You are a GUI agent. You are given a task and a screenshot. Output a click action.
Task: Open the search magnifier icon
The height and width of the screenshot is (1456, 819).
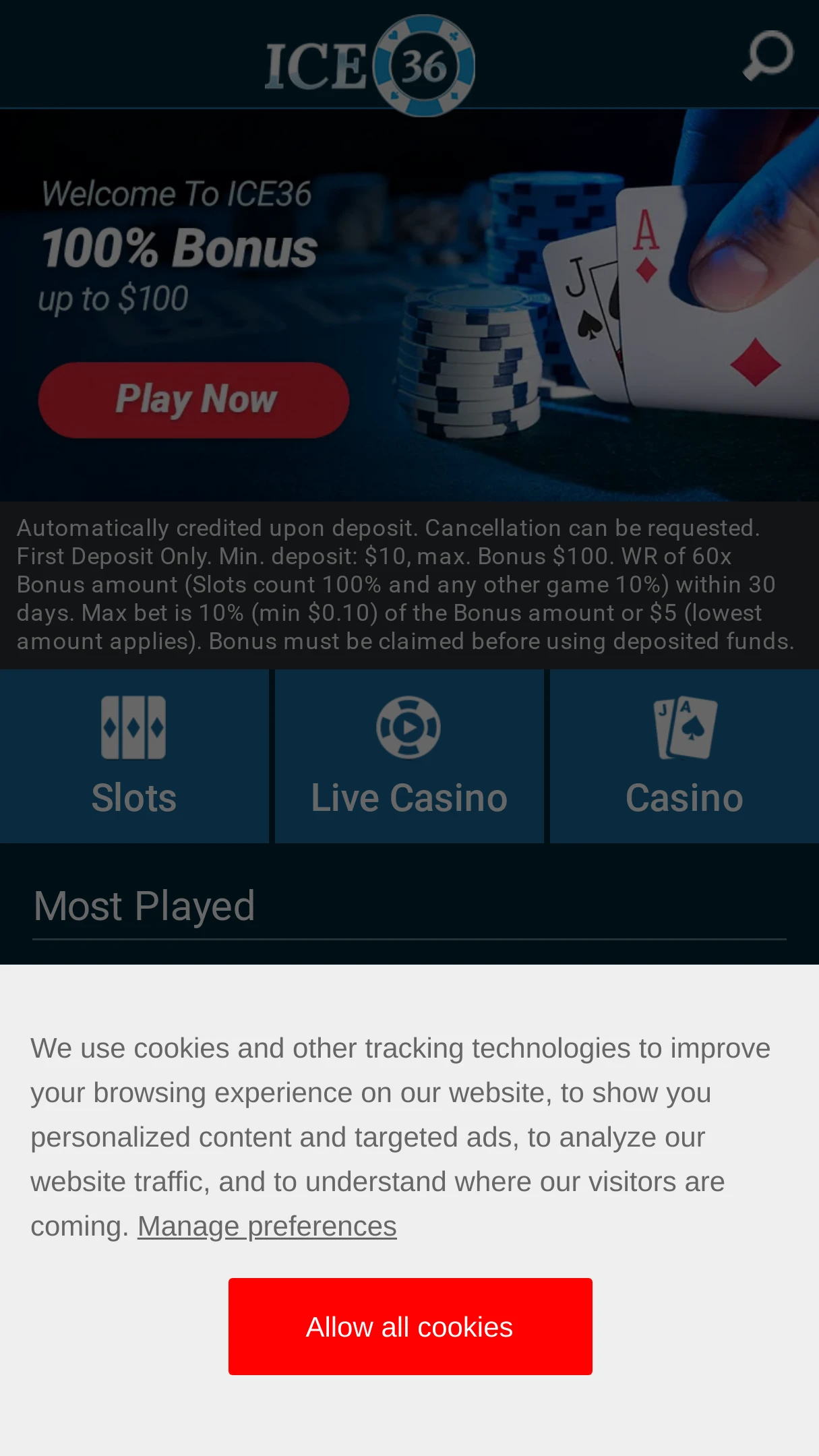(768, 55)
